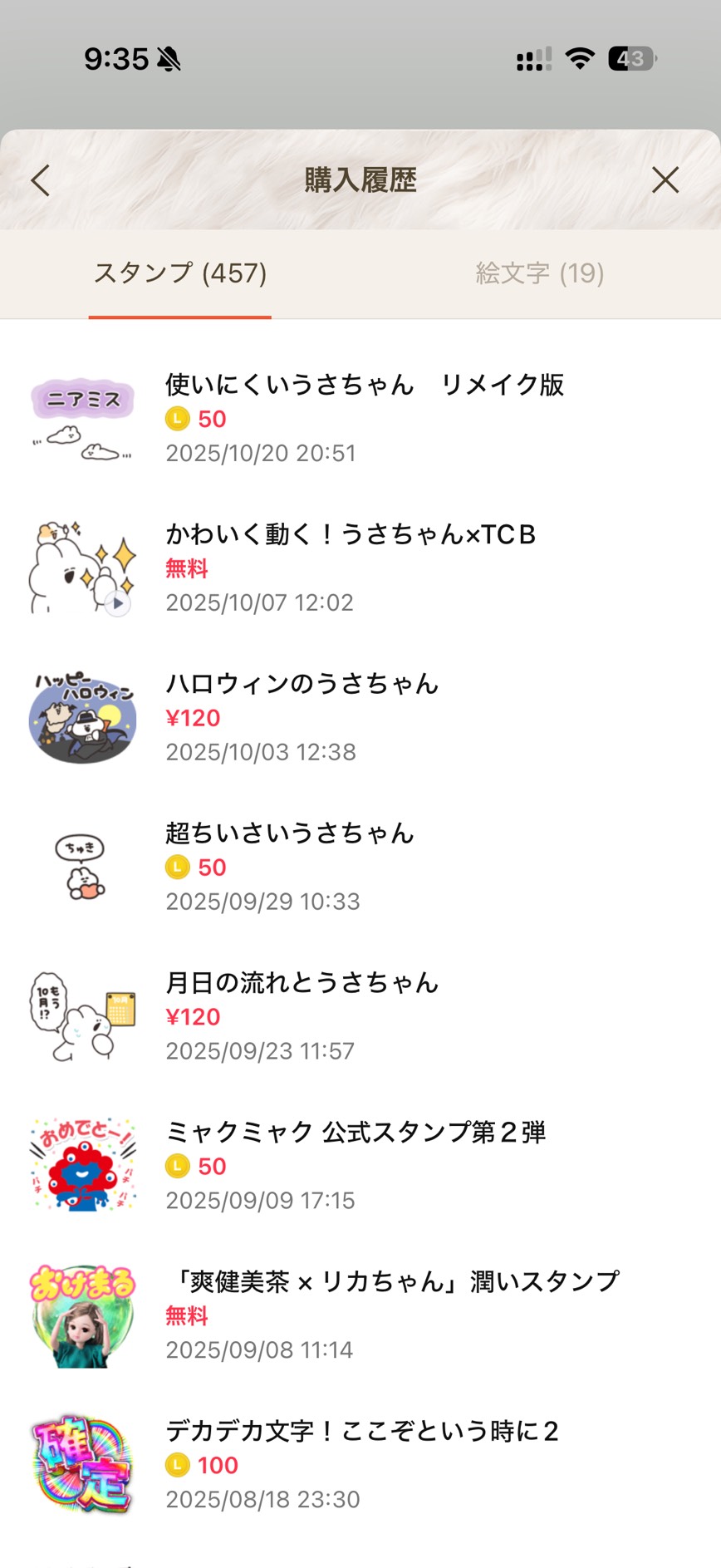721x1568 pixels.
Task: Tap the back arrow to leave purchase history
Action: click(40, 179)
